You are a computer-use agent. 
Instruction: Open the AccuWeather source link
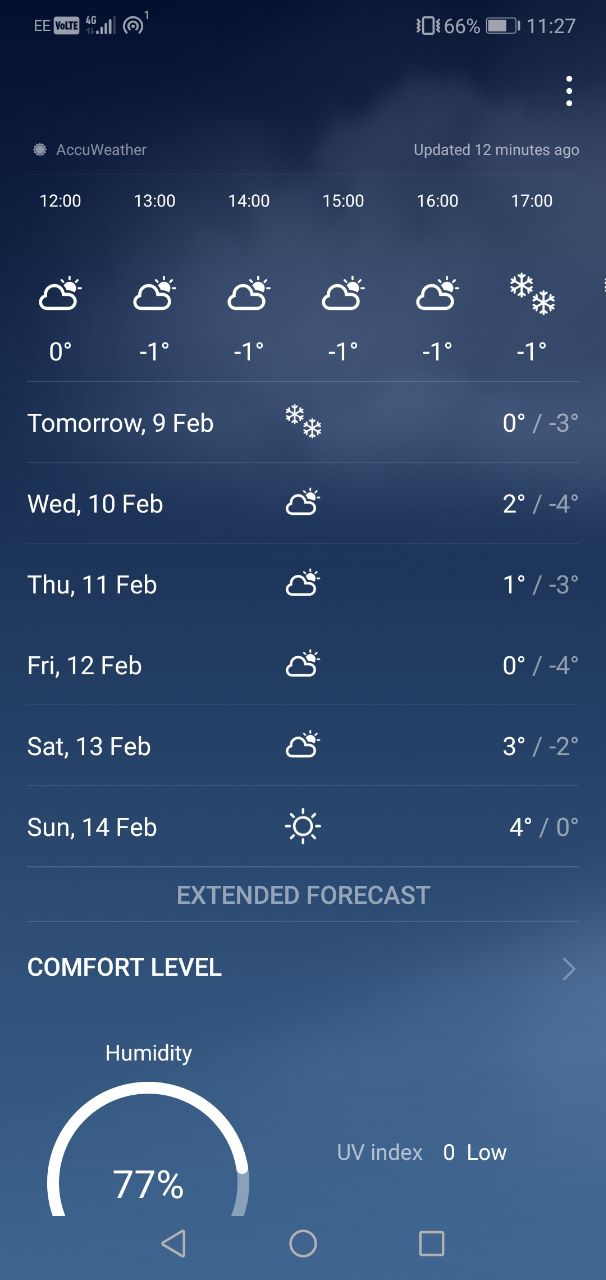coord(89,150)
